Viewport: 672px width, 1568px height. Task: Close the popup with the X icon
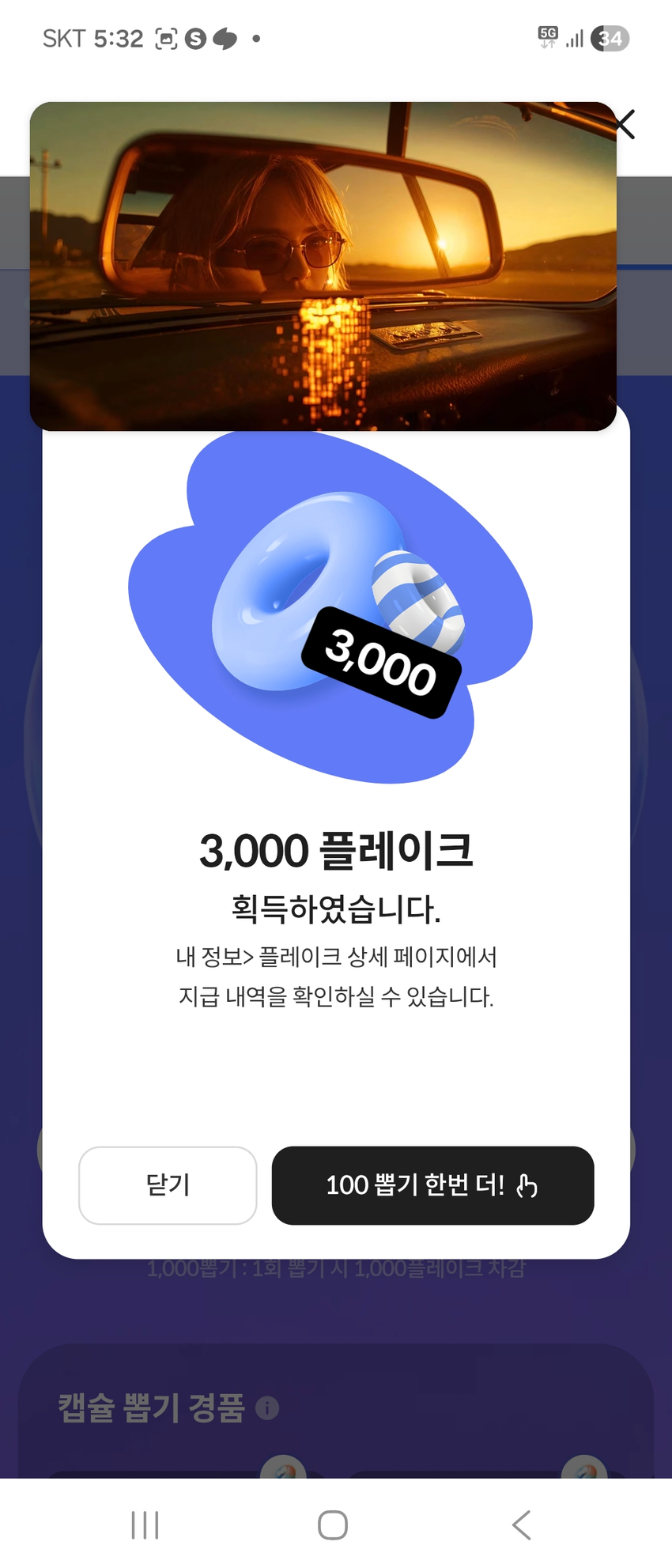point(625,125)
